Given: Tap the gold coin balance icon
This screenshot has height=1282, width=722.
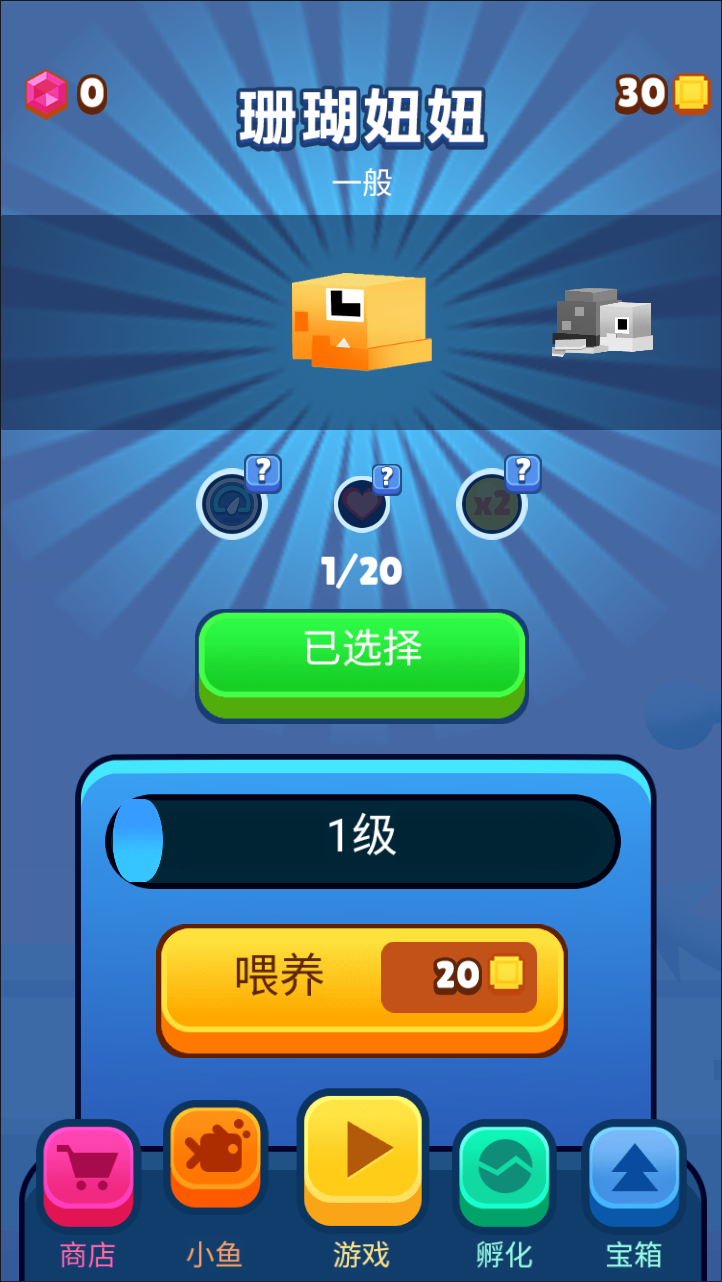Looking at the screenshot, I should (x=691, y=94).
